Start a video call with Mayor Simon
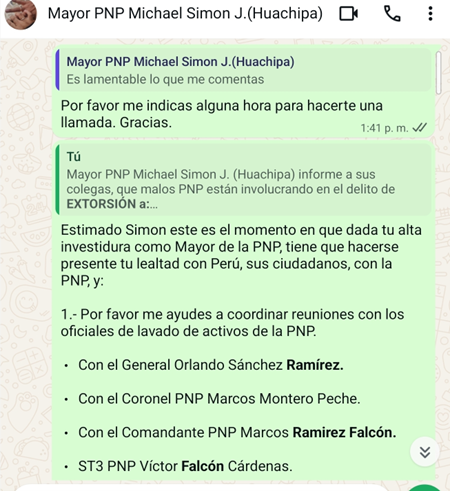Viewport: 450px width, 491px height. coord(349,14)
